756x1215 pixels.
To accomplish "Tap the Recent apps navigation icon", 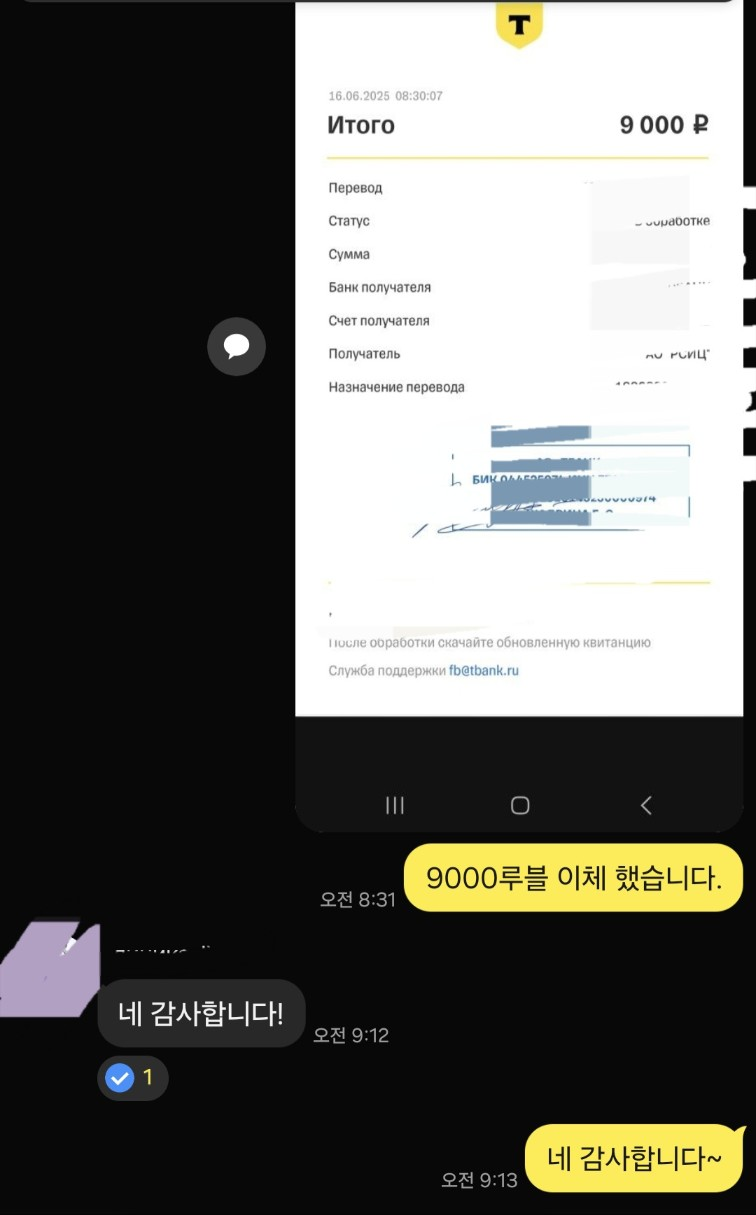I will [x=394, y=804].
